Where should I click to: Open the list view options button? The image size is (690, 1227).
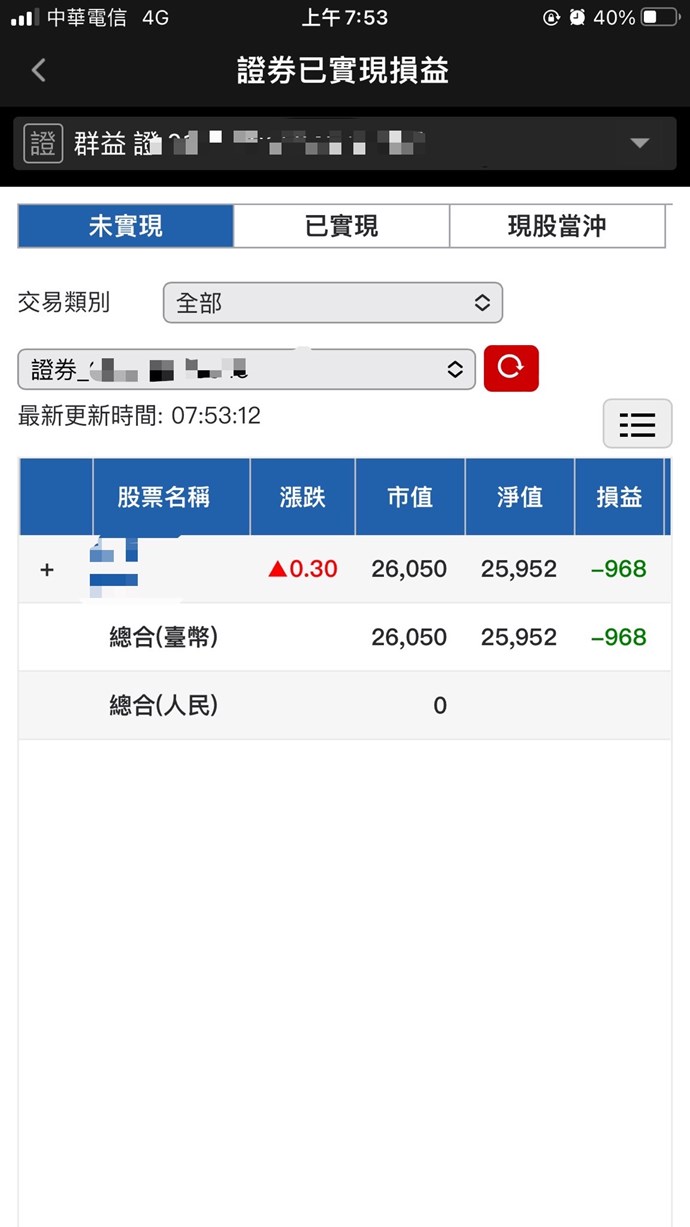[637, 424]
